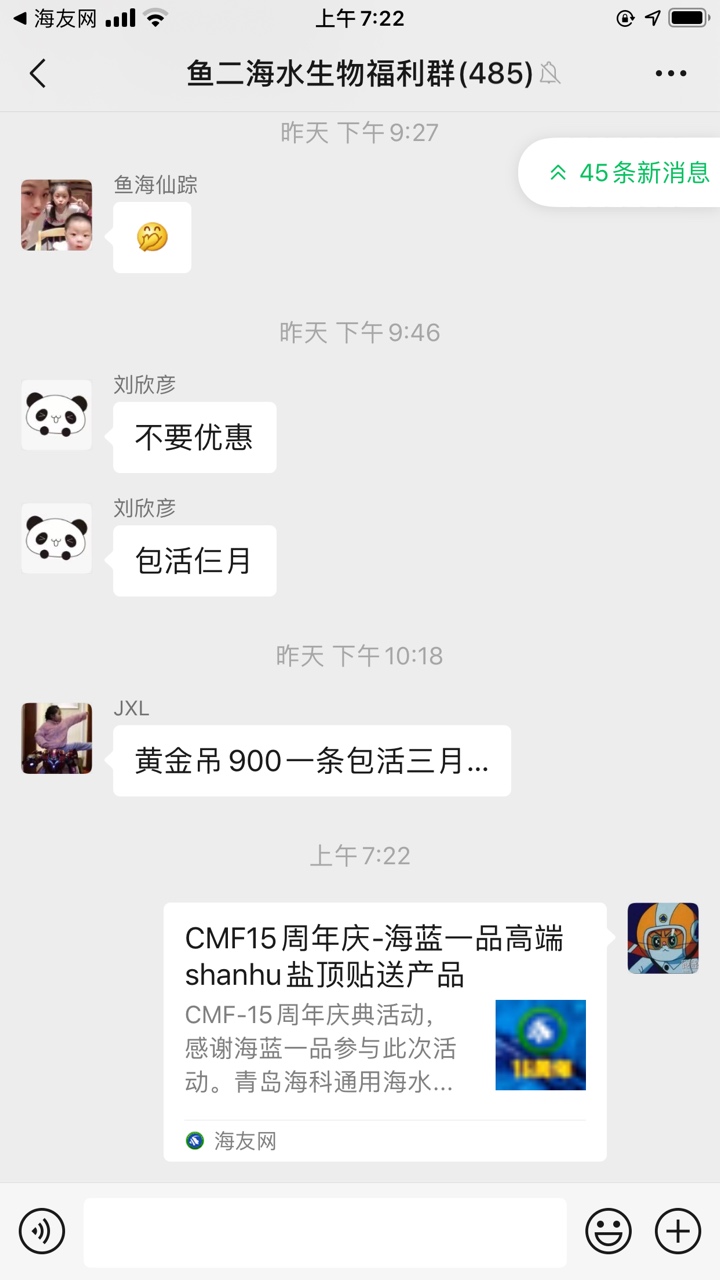Open 刘欣彦's avatar beside 不要优惠
Screen dimensions: 720x1280
click(57, 415)
